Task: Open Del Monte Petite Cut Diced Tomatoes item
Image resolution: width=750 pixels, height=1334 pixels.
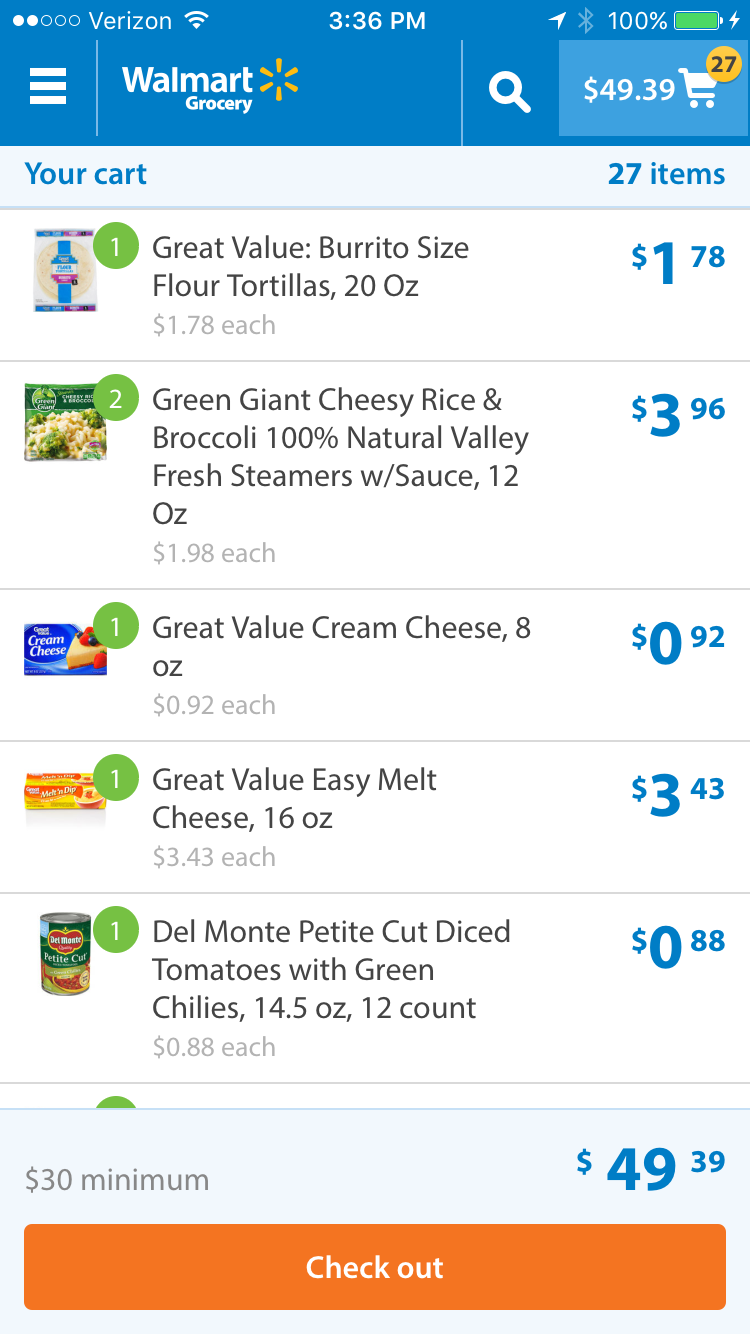Action: pyautogui.click(x=375, y=988)
